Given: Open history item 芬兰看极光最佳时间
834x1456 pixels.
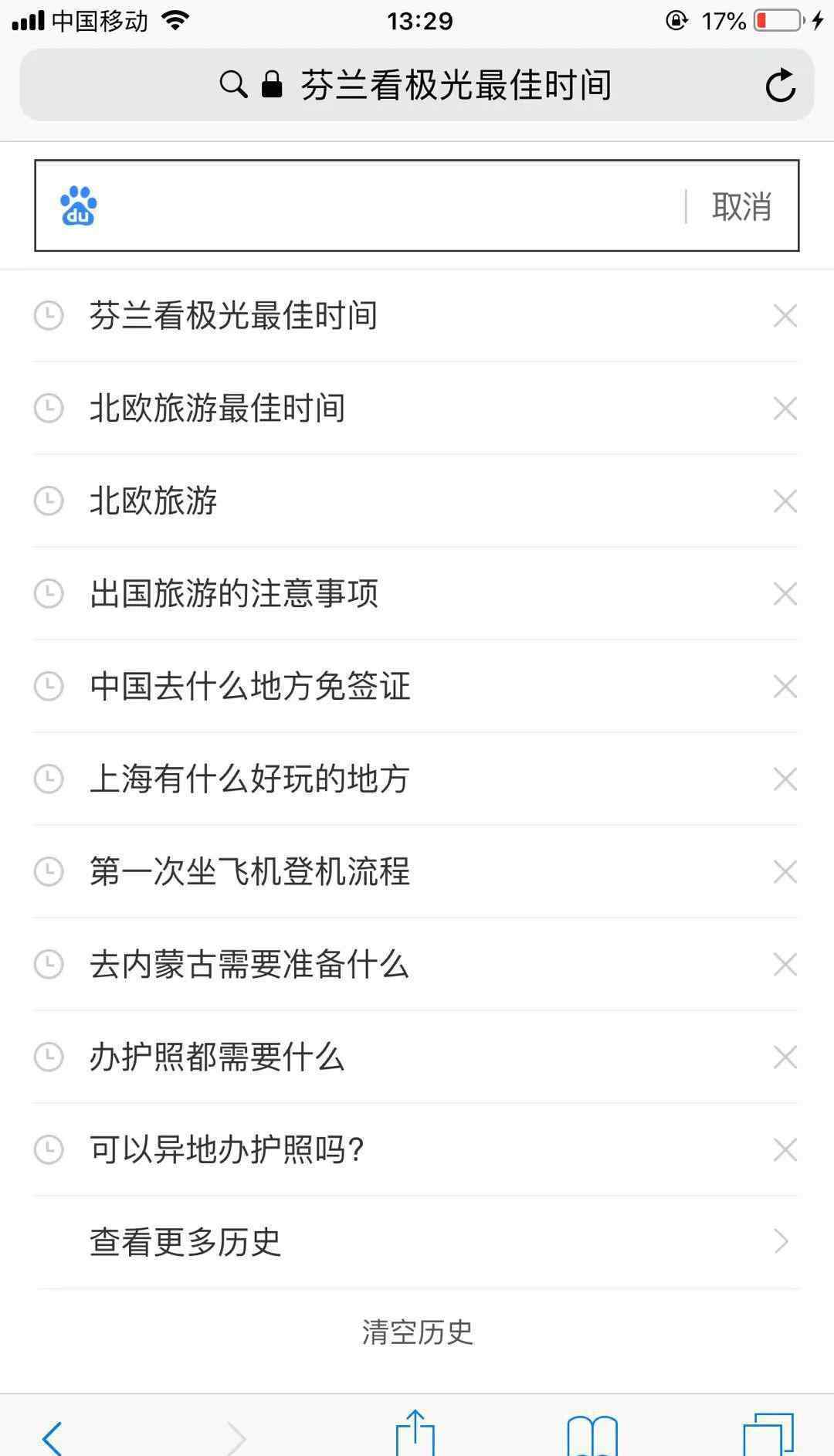Looking at the screenshot, I should tap(233, 316).
